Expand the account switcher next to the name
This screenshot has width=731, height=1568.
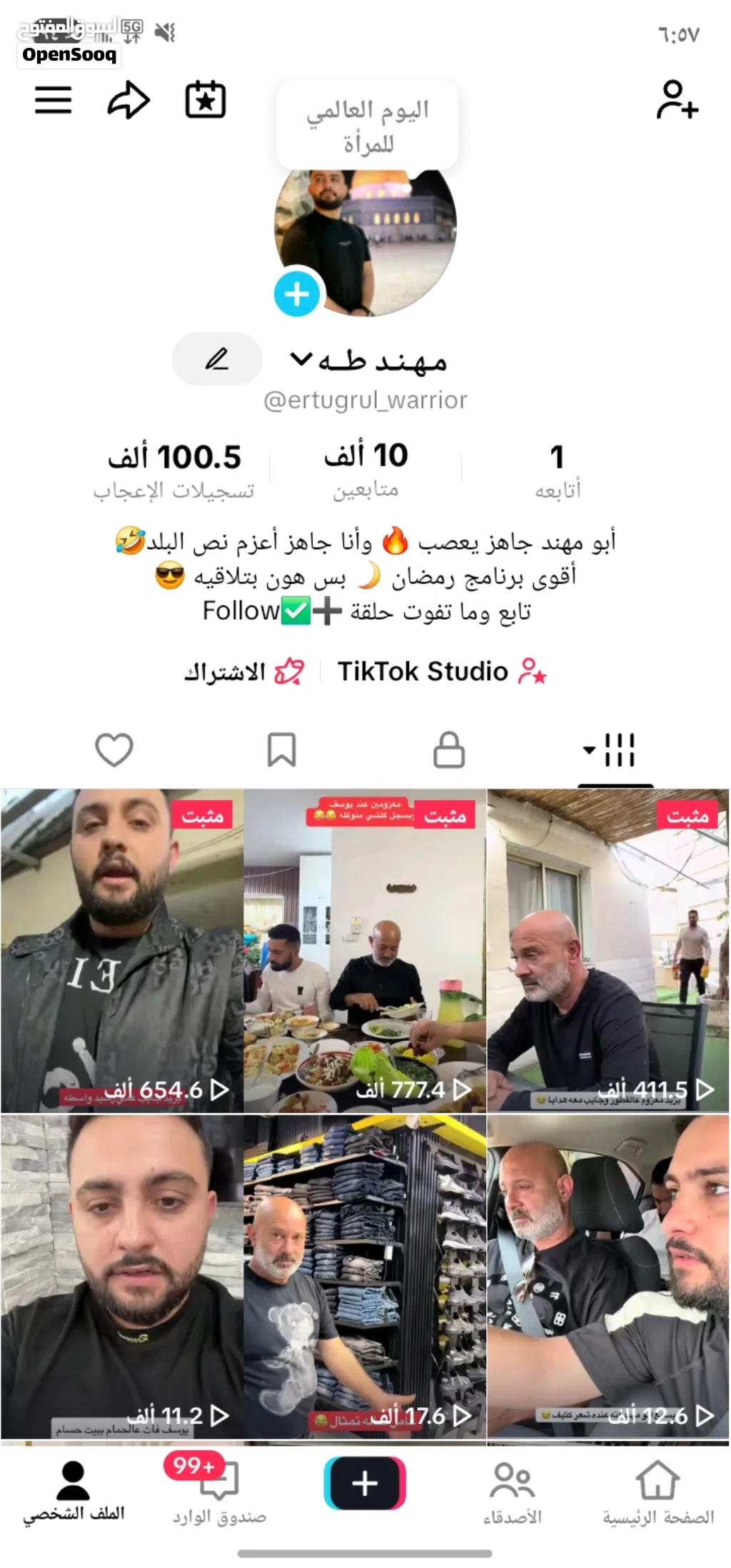301,359
